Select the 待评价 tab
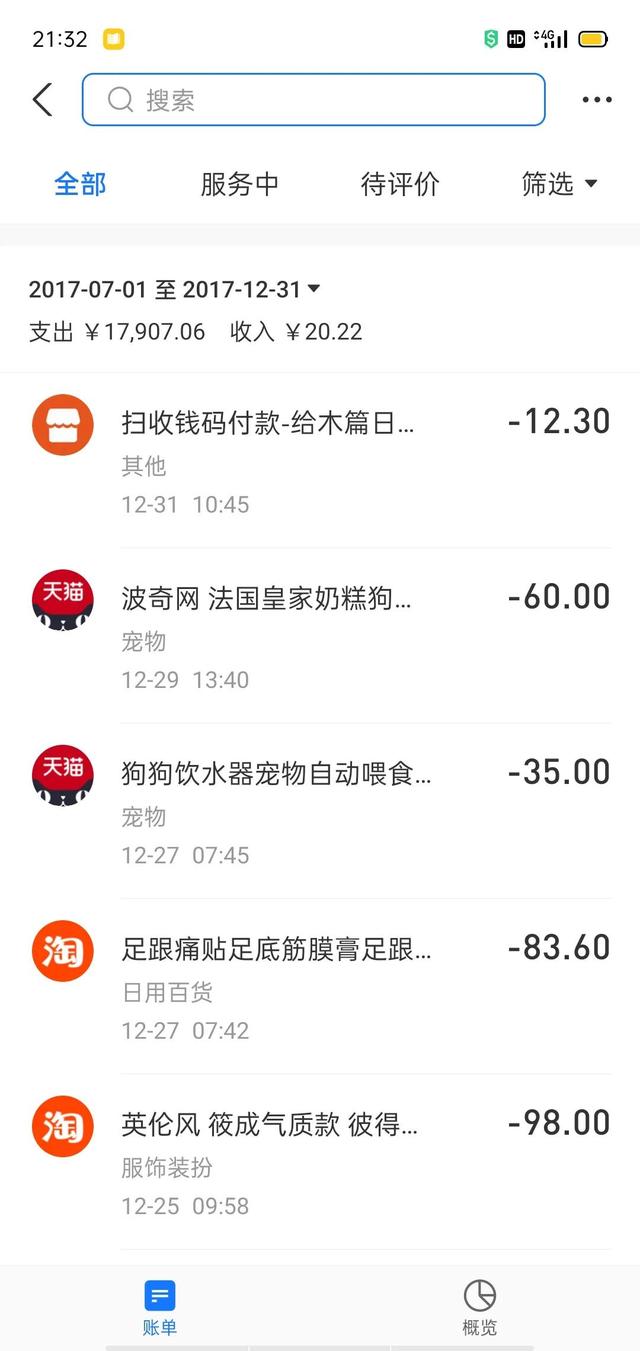The image size is (640, 1351). click(x=400, y=184)
